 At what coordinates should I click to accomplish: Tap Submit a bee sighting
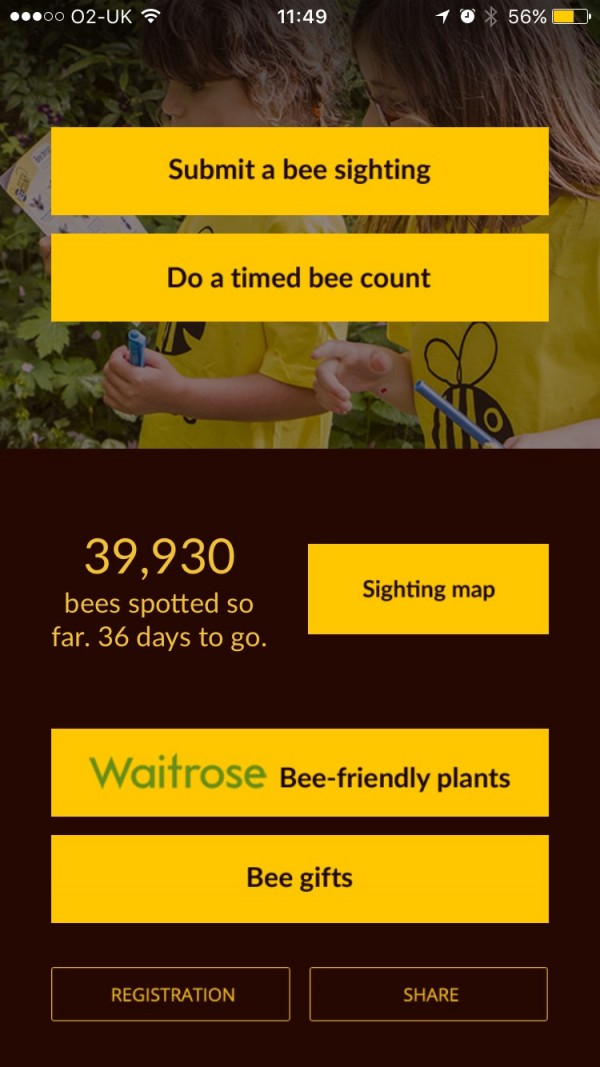coord(299,171)
